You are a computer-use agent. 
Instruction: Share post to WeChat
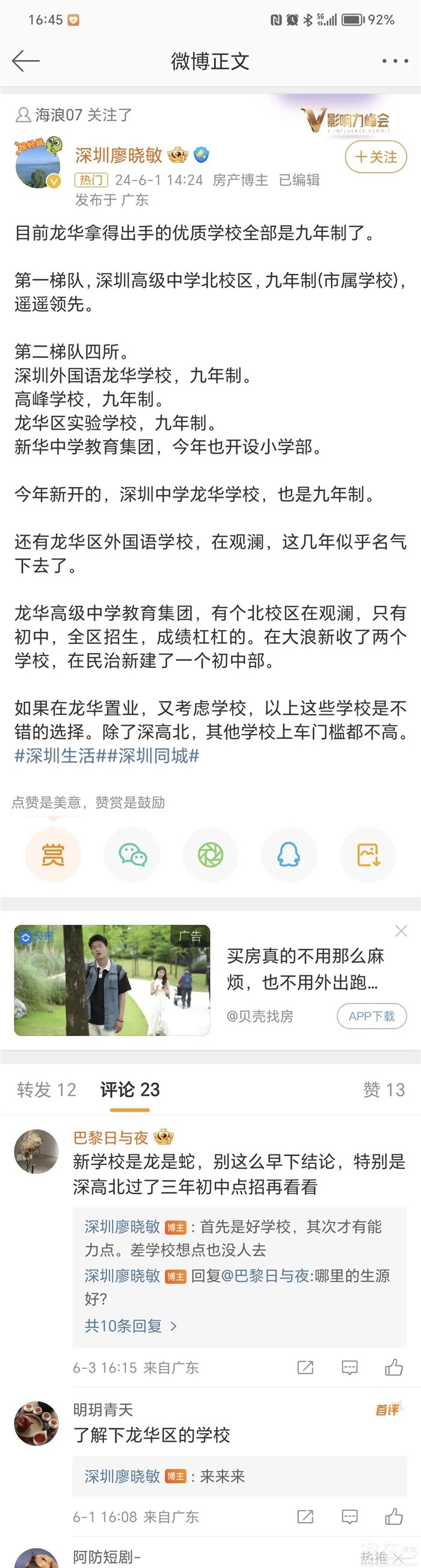pyautogui.click(x=132, y=855)
